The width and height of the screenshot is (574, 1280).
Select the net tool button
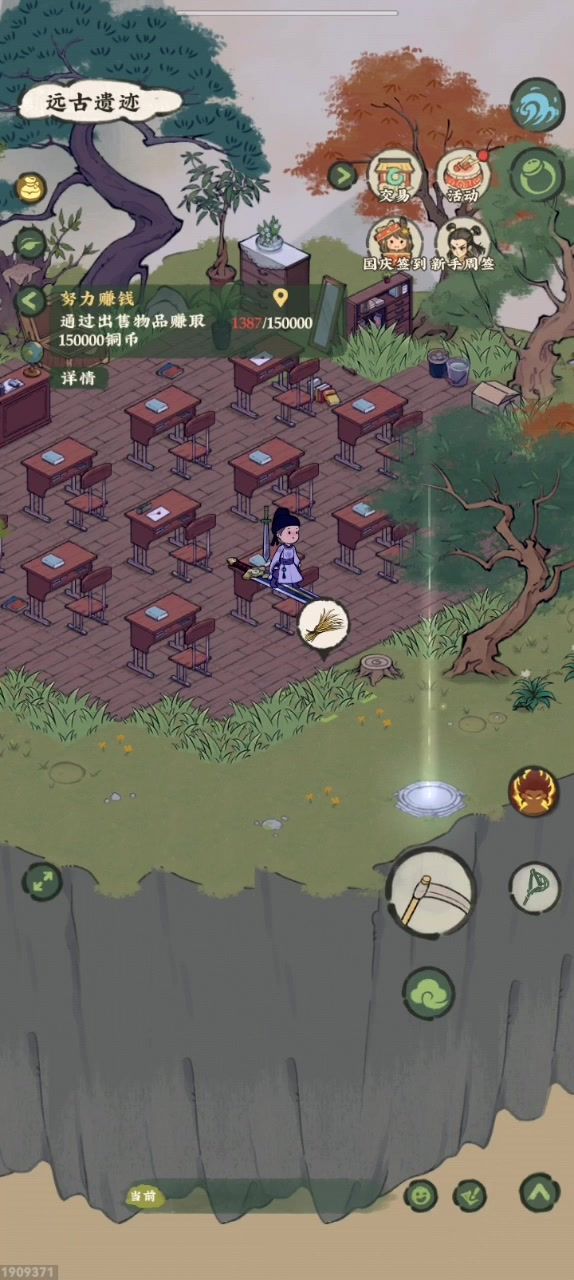(x=534, y=887)
